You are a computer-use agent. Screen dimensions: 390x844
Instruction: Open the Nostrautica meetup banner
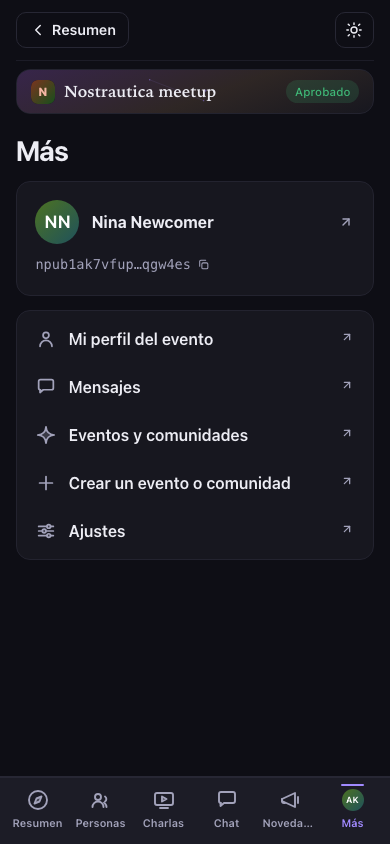[x=195, y=92]
